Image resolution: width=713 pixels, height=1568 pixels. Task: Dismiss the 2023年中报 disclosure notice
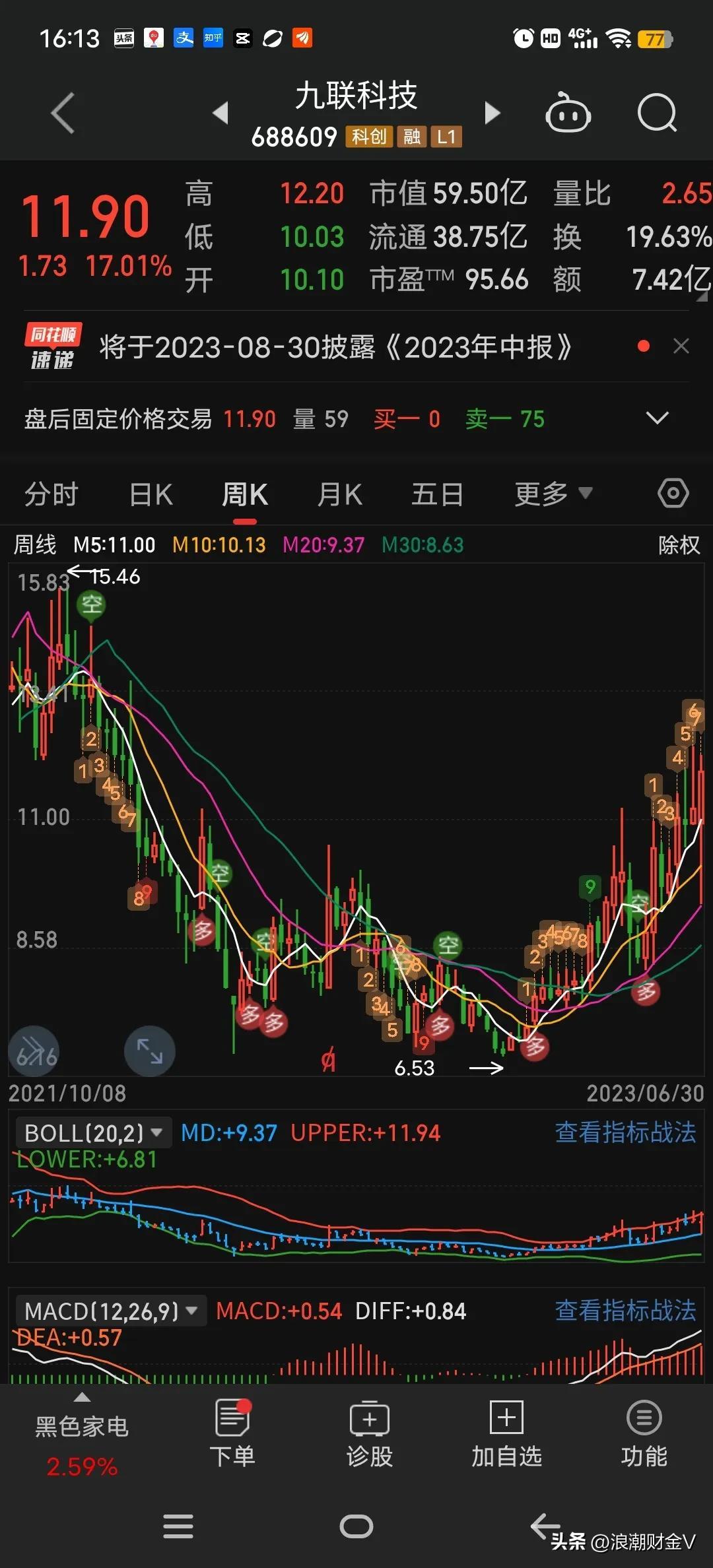pos(681,346)
